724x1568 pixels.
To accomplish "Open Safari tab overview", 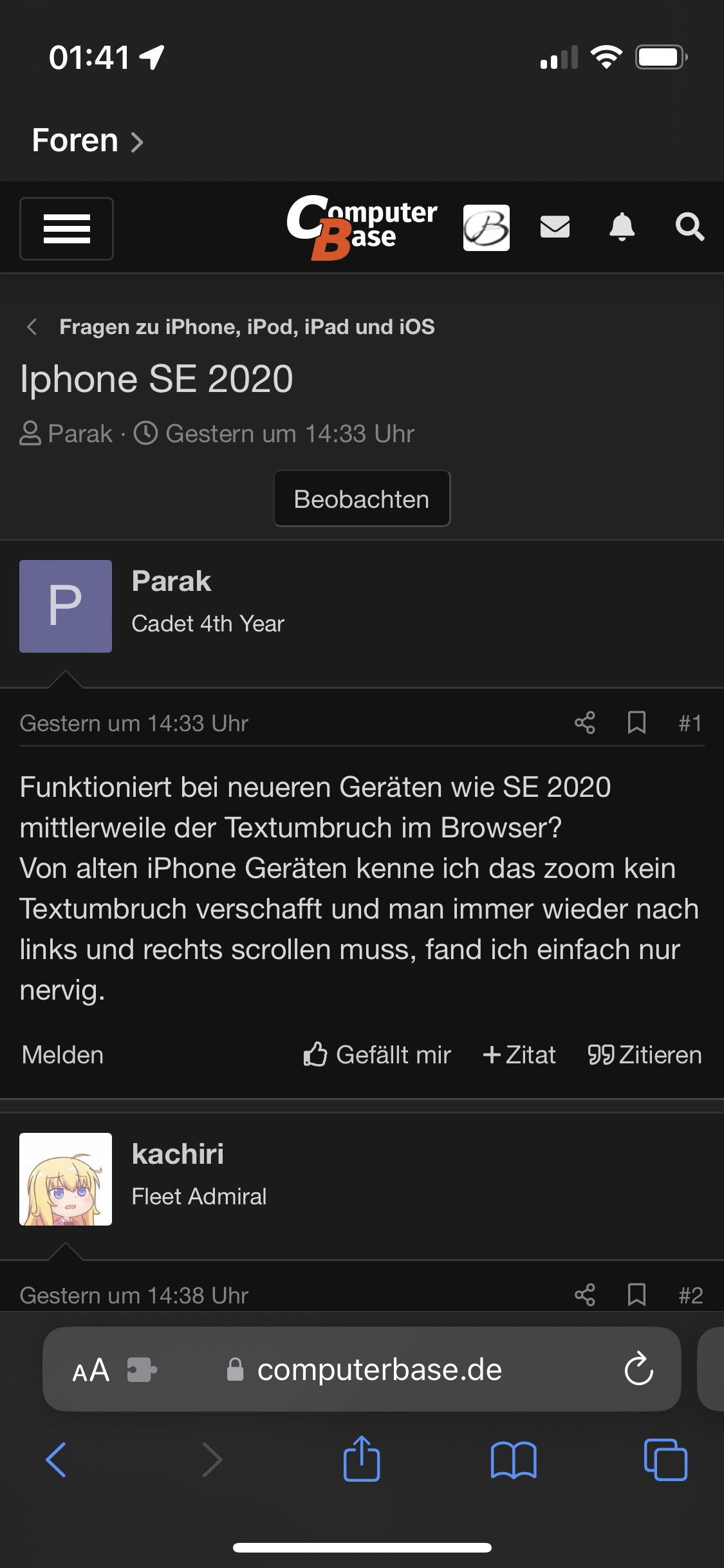I will click(665, 1459).
